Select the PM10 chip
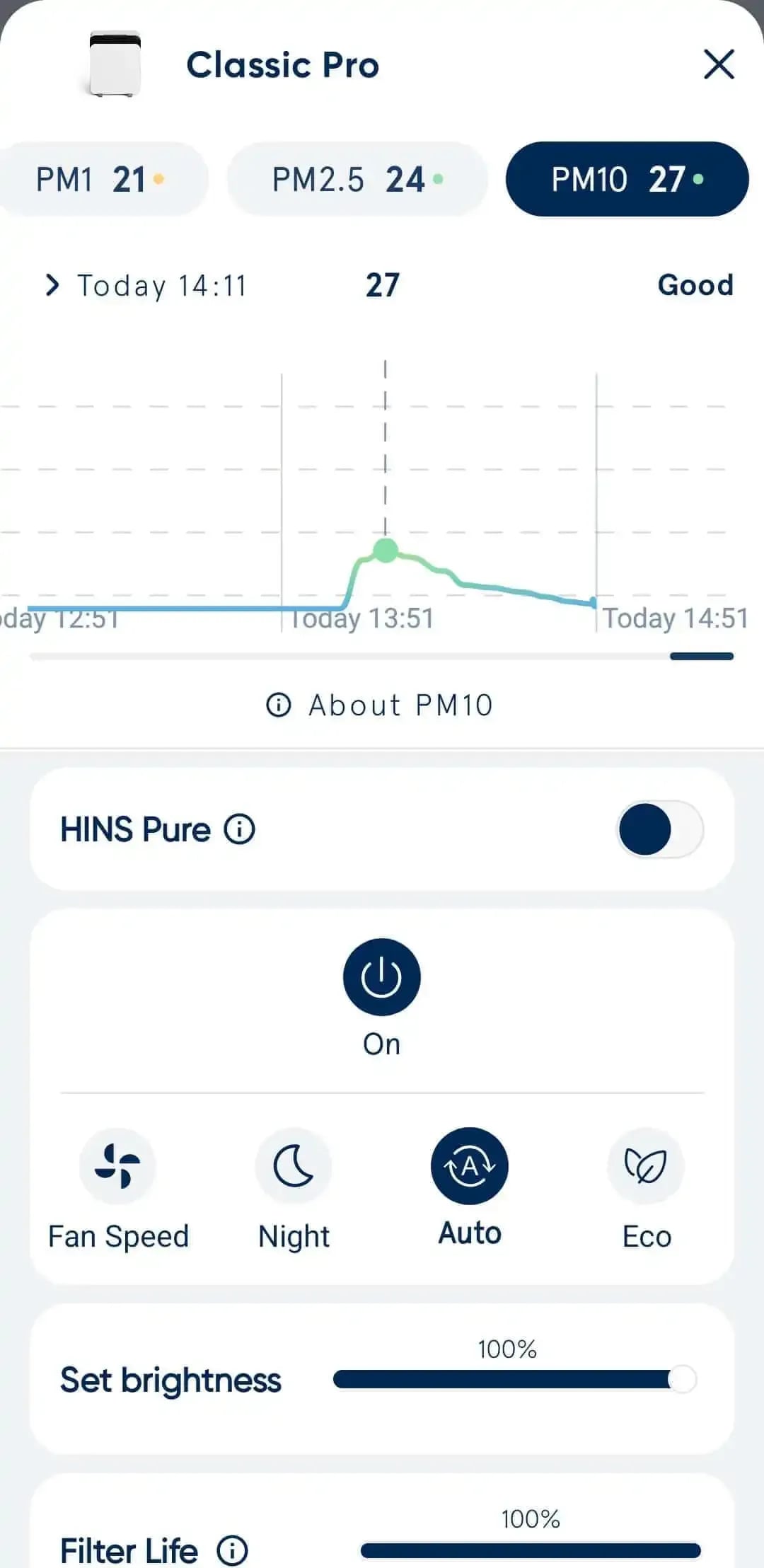 [627, 179]
